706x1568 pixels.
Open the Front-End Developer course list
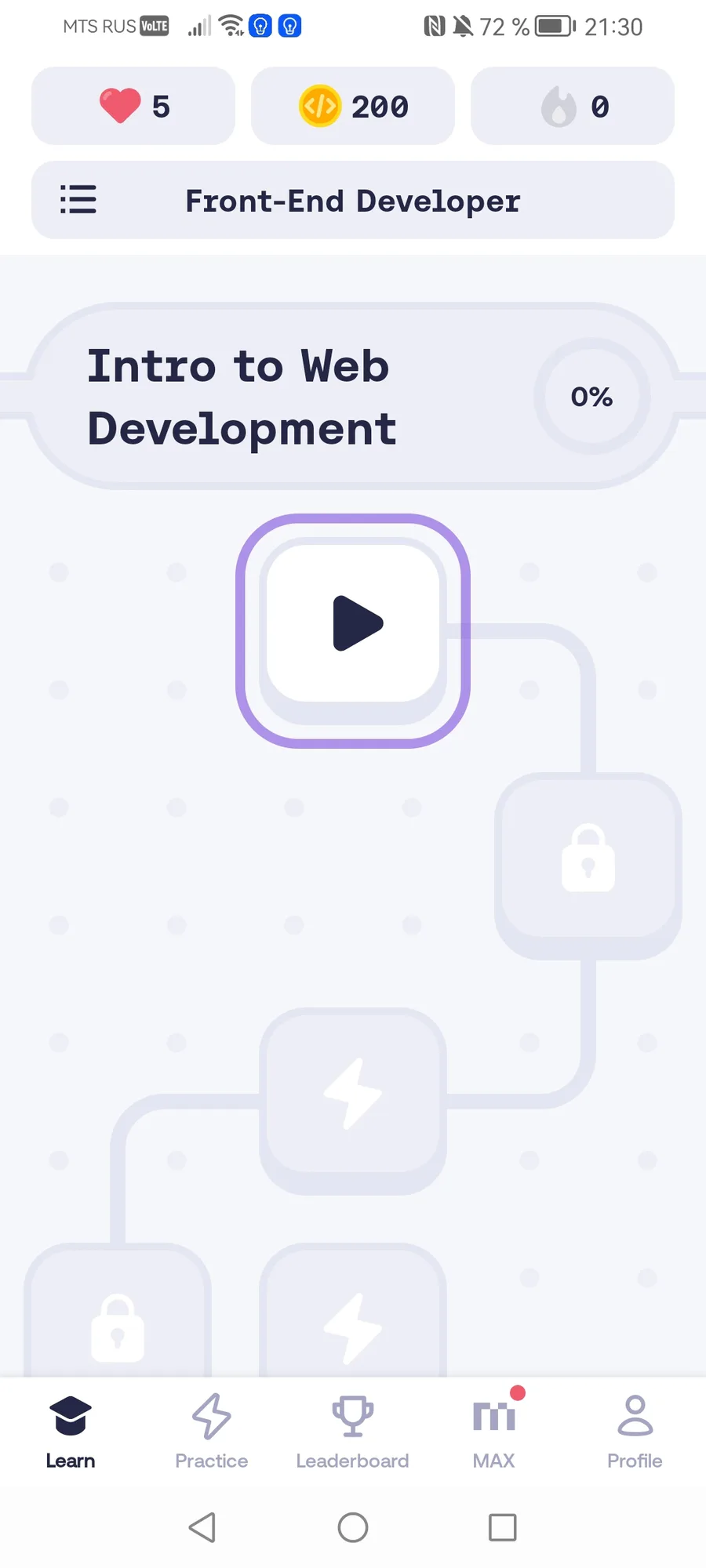tap(353, 200)
